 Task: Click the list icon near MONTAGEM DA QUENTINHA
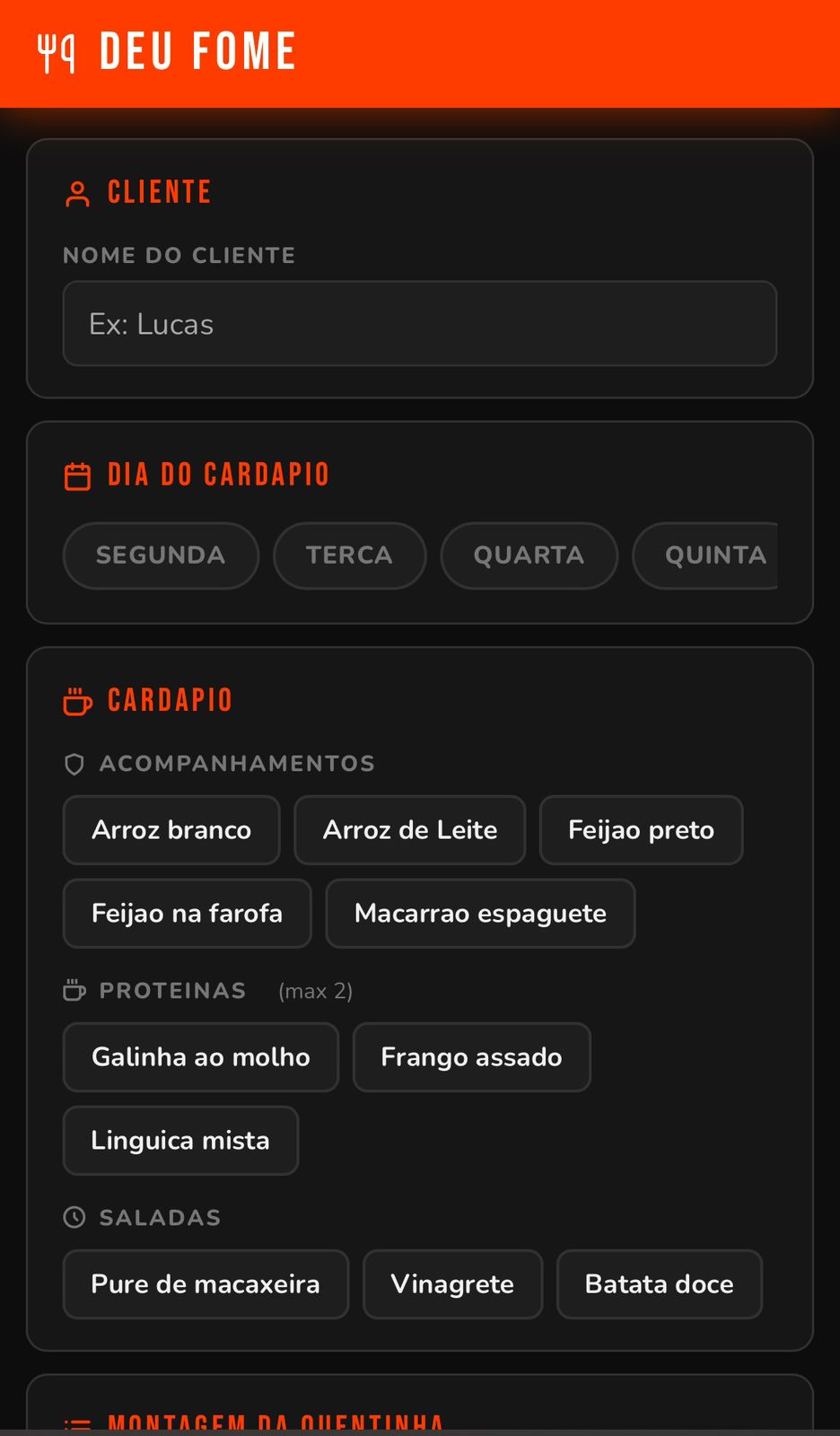79,1421
